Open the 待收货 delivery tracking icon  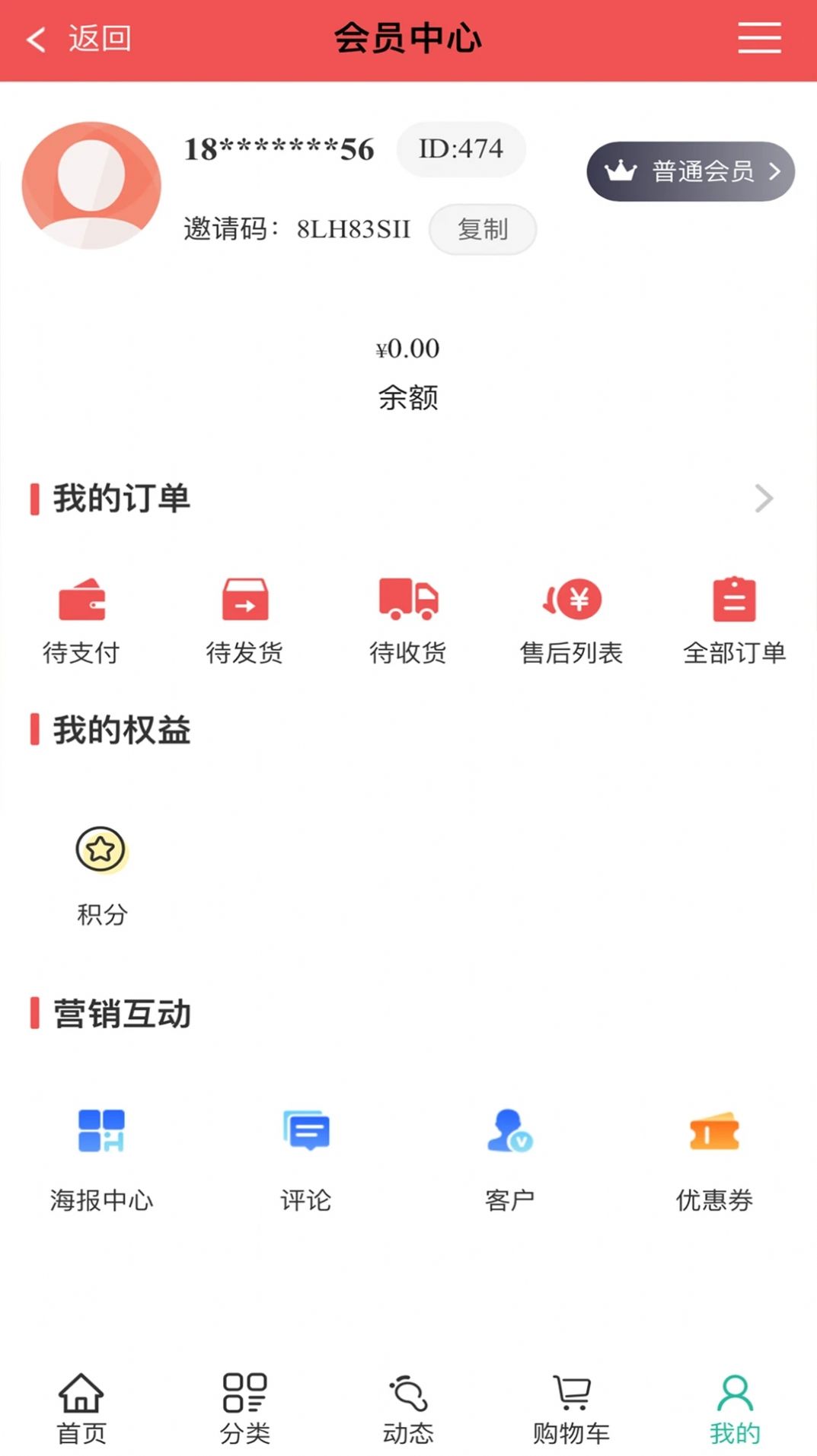click(409, 616)
